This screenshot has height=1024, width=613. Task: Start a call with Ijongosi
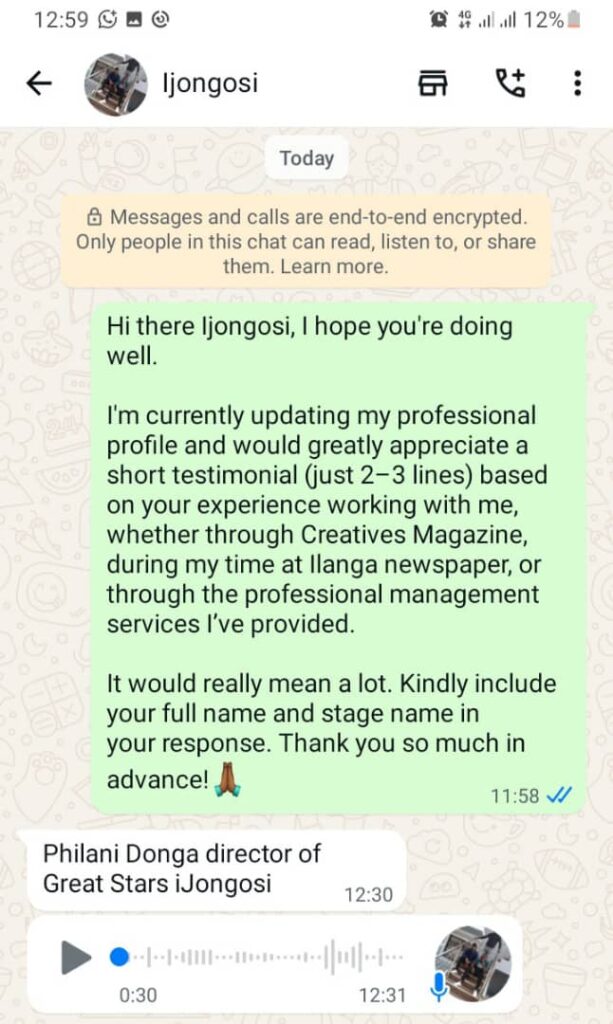pyautogui.click(x=510, y=84)
